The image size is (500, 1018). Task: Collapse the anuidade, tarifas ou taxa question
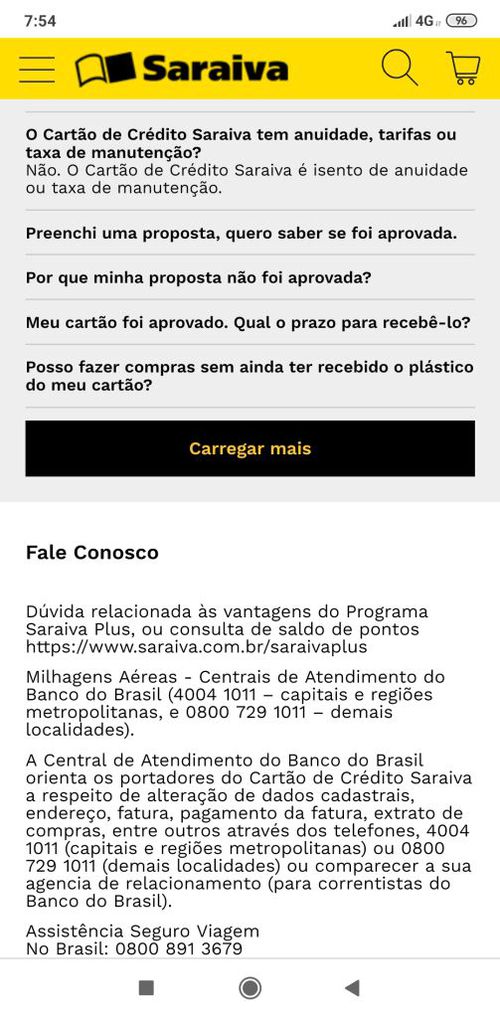(x=241, y=144)
